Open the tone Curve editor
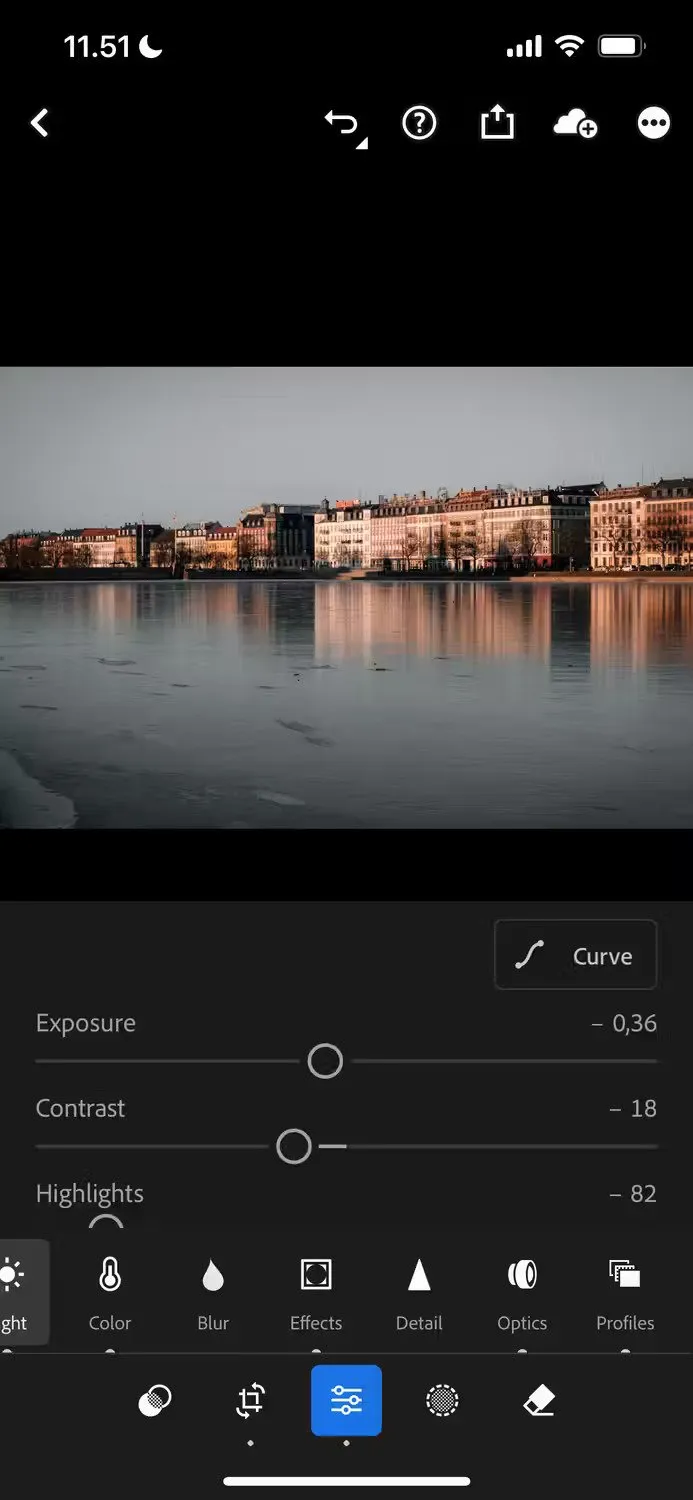This screenshot has height=1500, width=693. tap(576, 956)
